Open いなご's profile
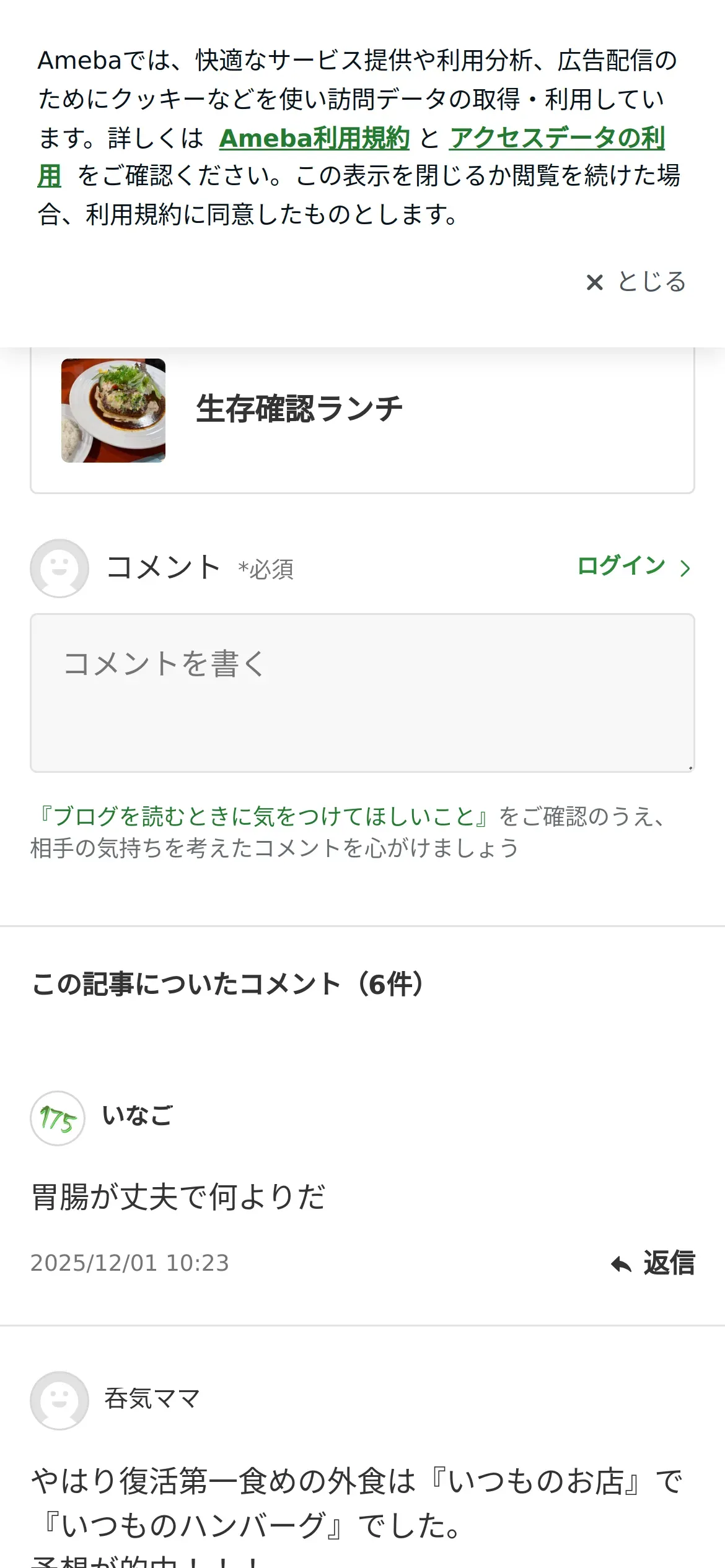725x1568 pixels. (x=136, y=1115)
